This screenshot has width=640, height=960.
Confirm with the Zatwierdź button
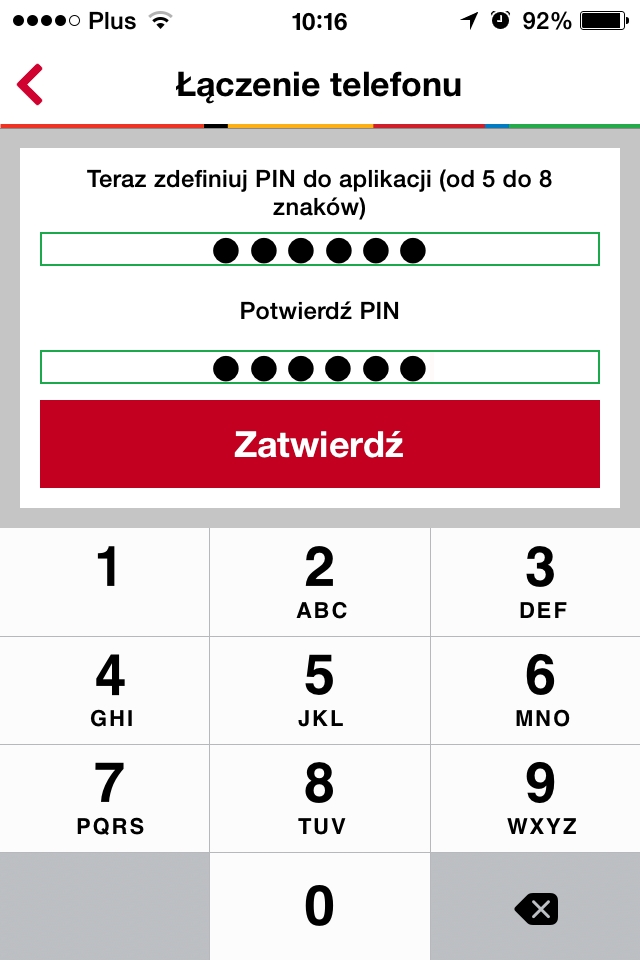(x=319, y=444)
